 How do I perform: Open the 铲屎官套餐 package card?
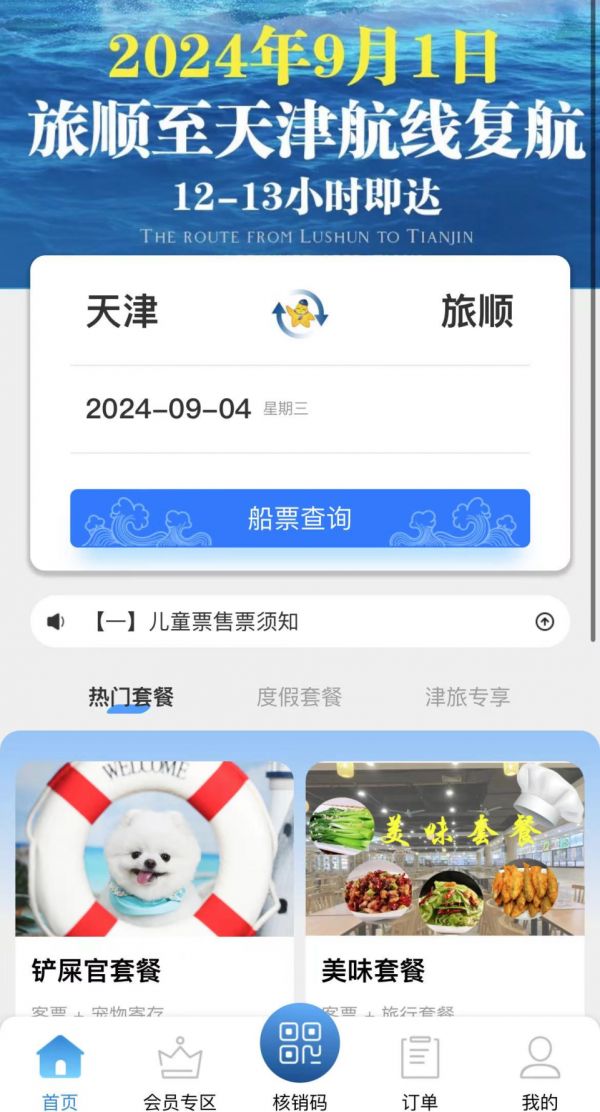point(154,880)
